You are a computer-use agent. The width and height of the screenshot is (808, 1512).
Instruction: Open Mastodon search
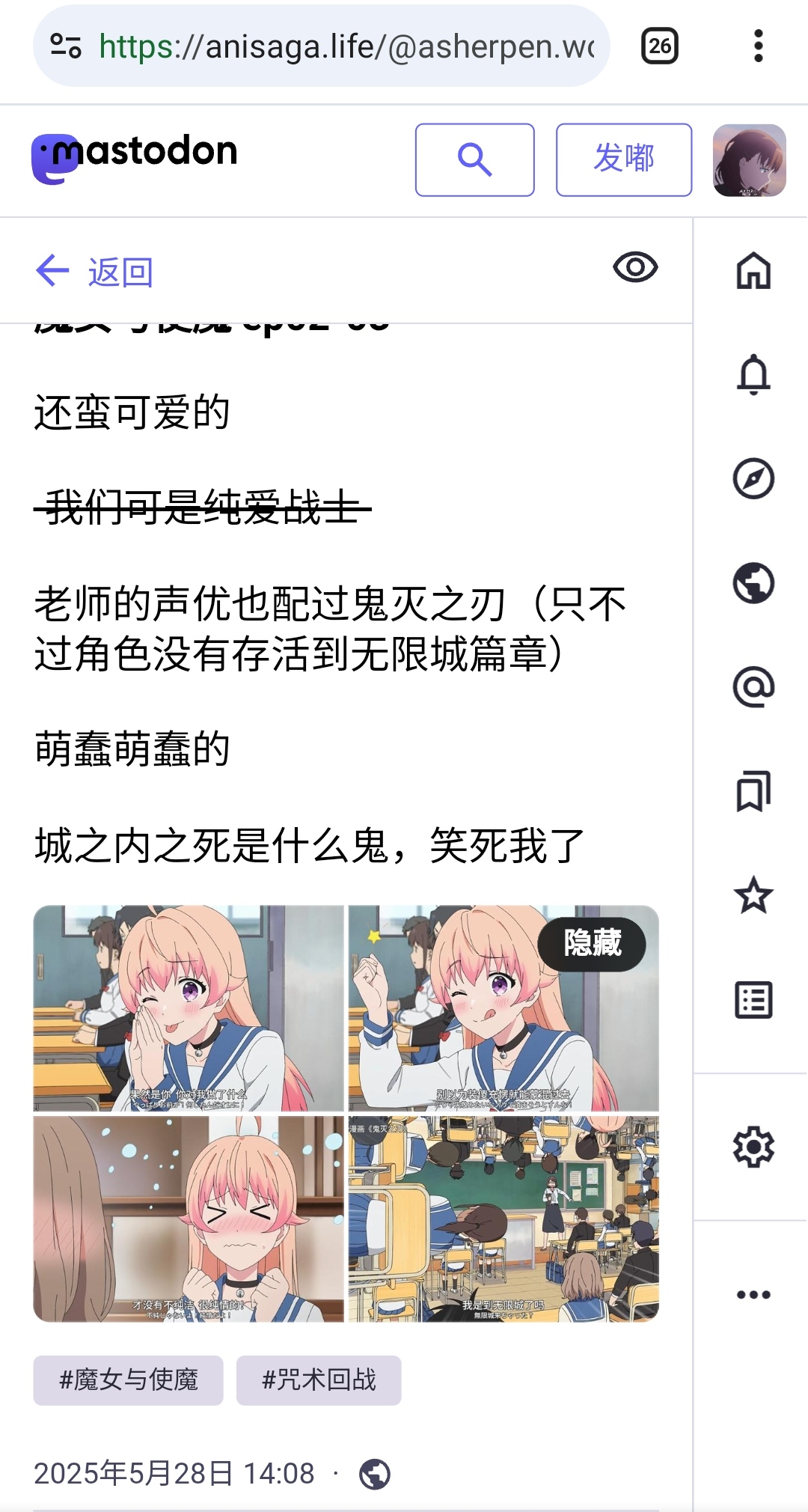coord(474,160)
